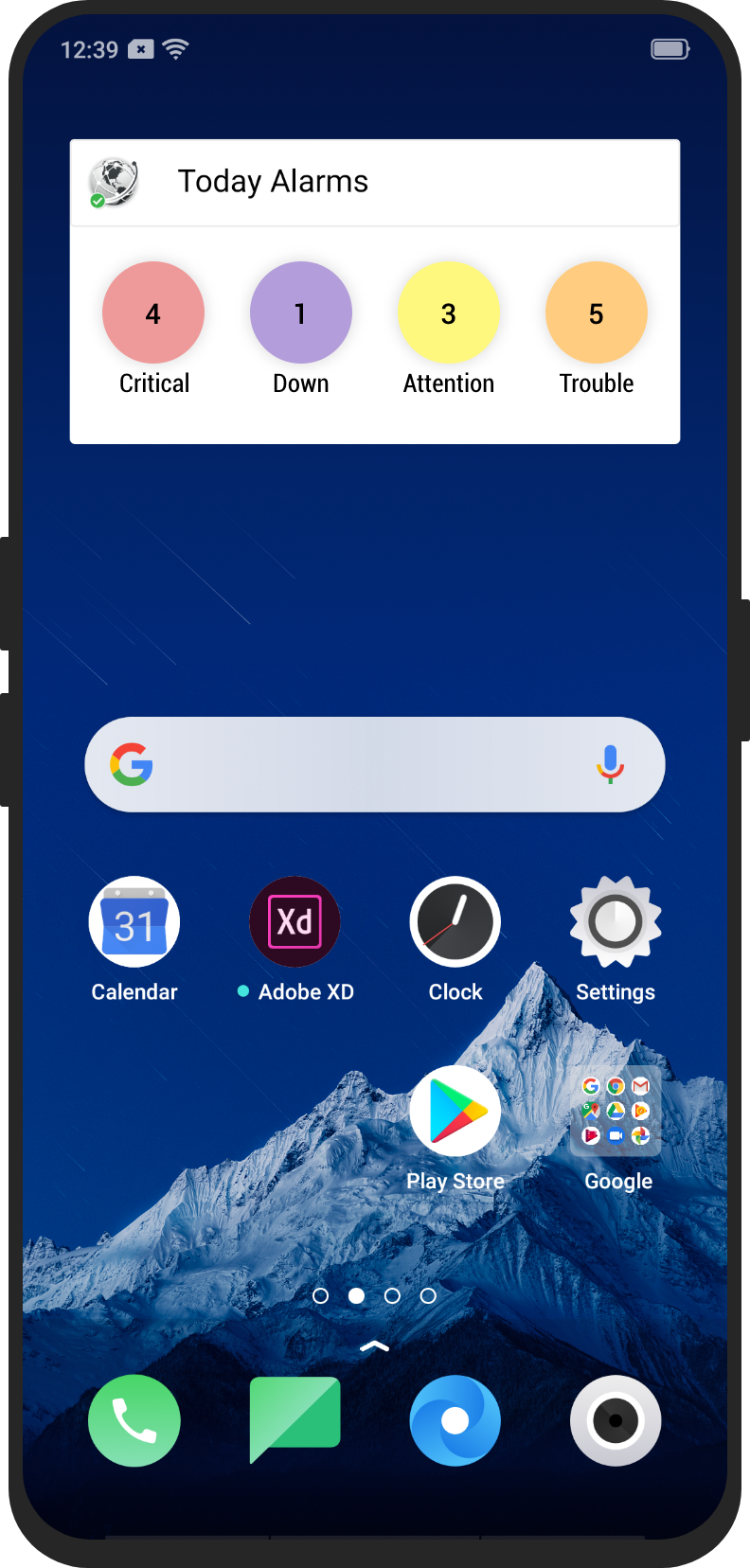The image size is (750, 1568).
Task: Open Settings
Action: tap(616, 922)
